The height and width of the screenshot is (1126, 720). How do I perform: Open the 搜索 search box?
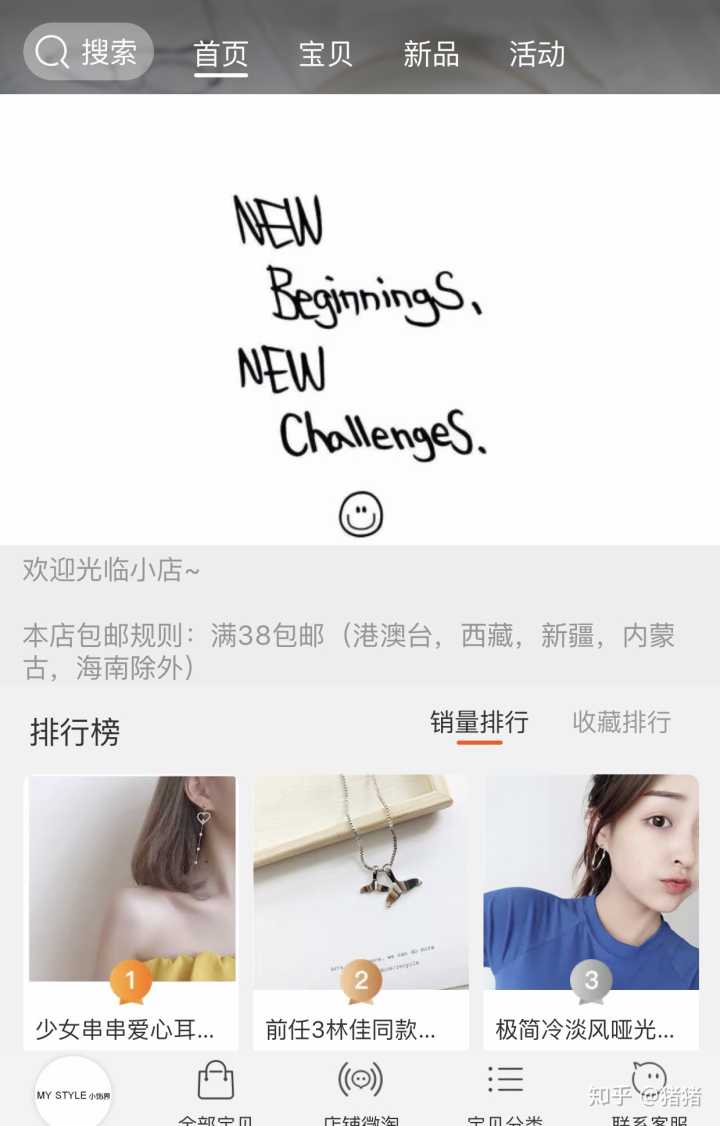click(88, 52)
